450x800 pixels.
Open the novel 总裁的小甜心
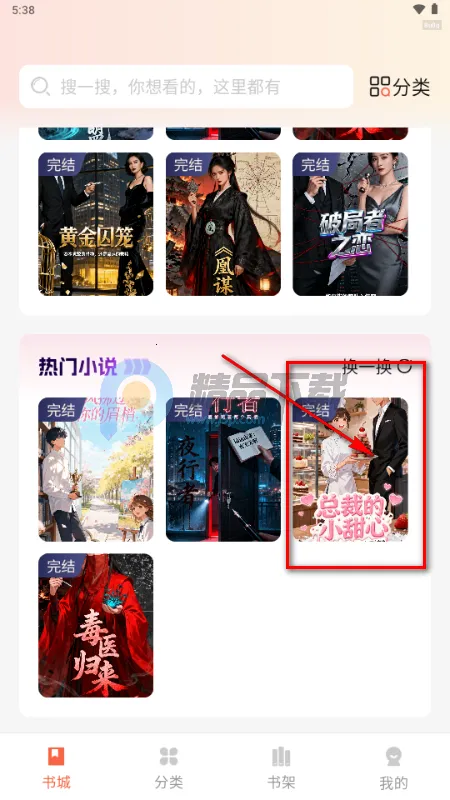tap(351, 469)
